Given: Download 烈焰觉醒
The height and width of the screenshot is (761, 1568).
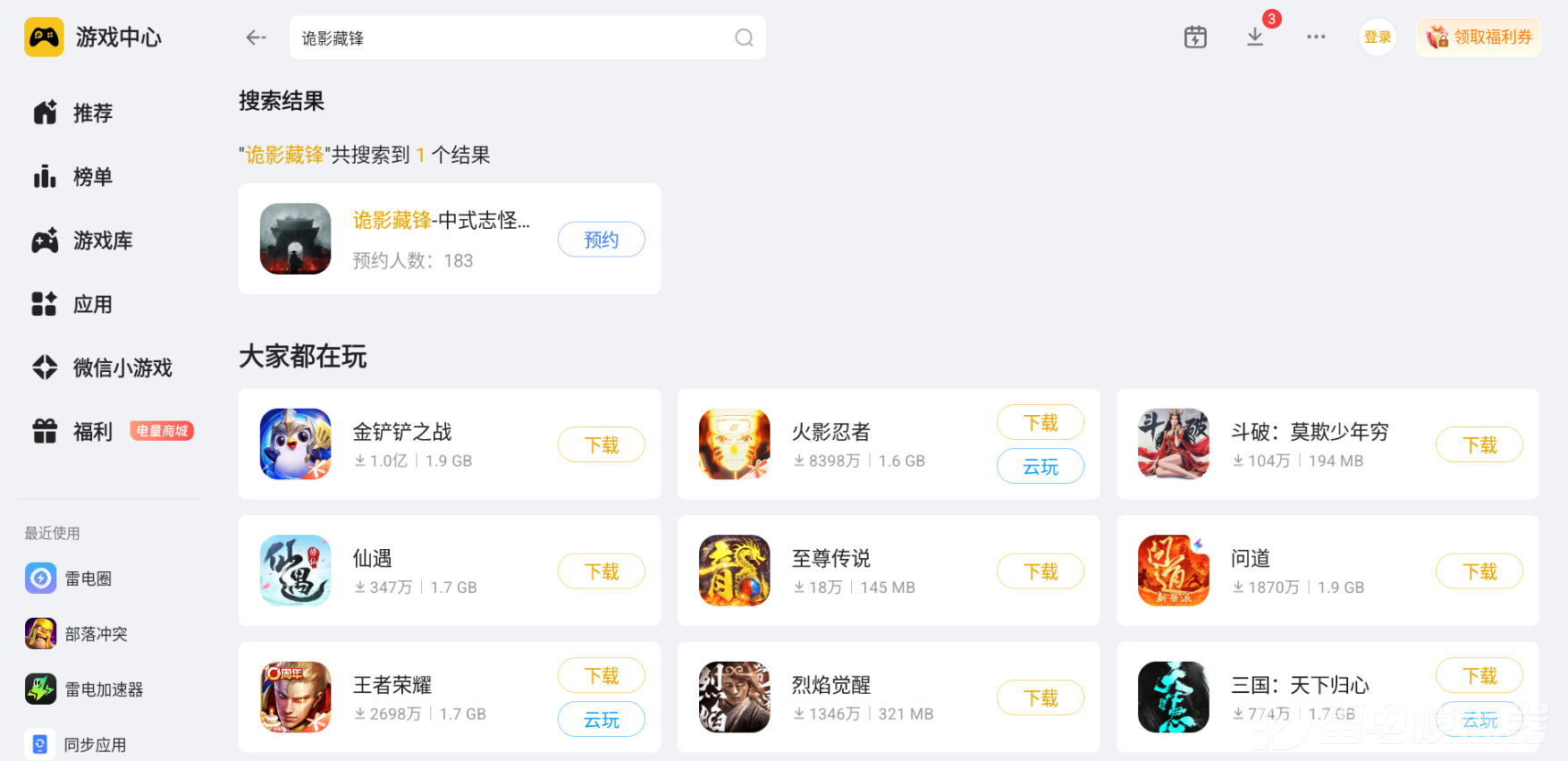Looking at the screenshot, I should [x=1041, y=698].
